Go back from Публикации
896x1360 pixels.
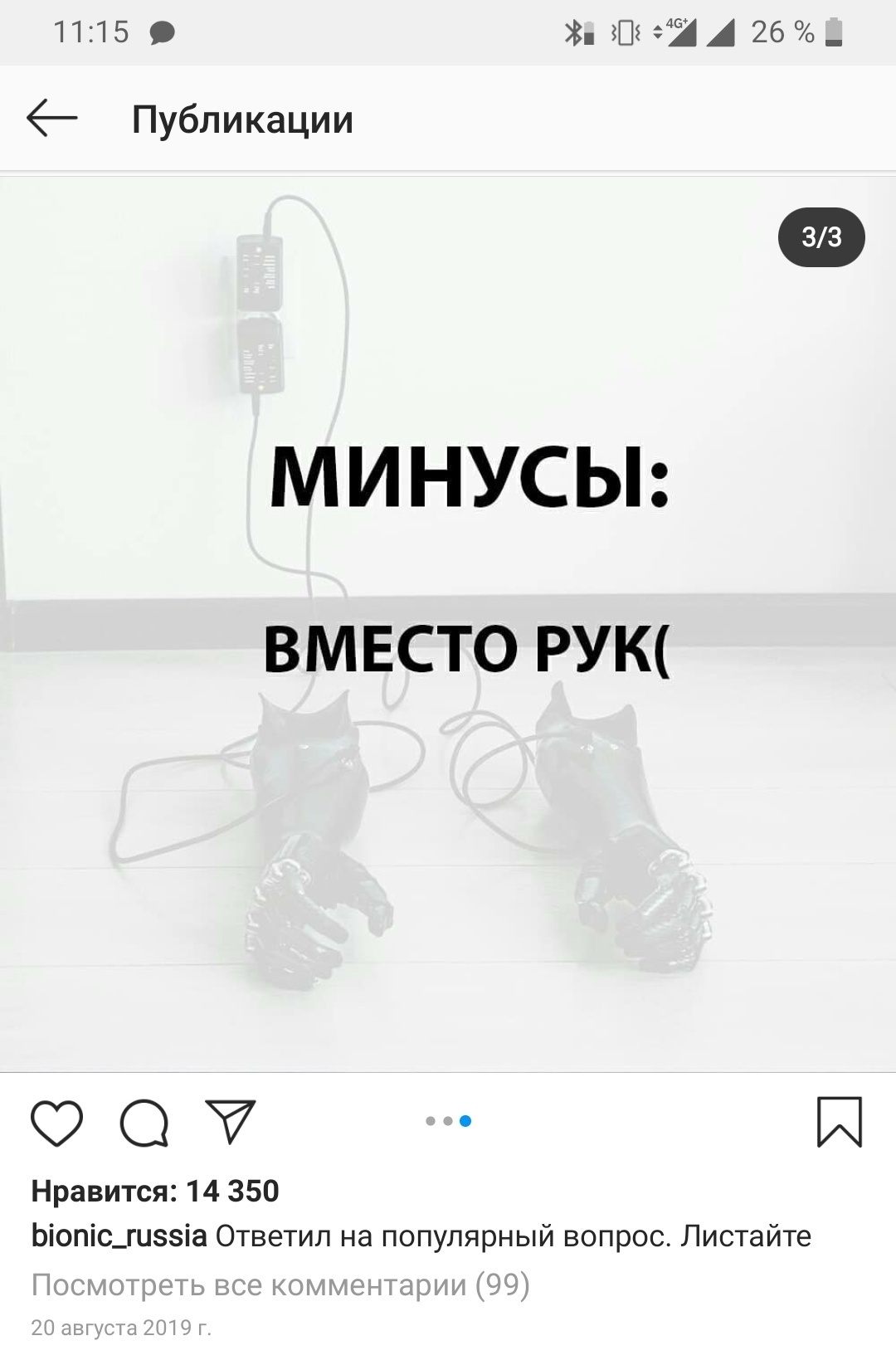[51, 119]
